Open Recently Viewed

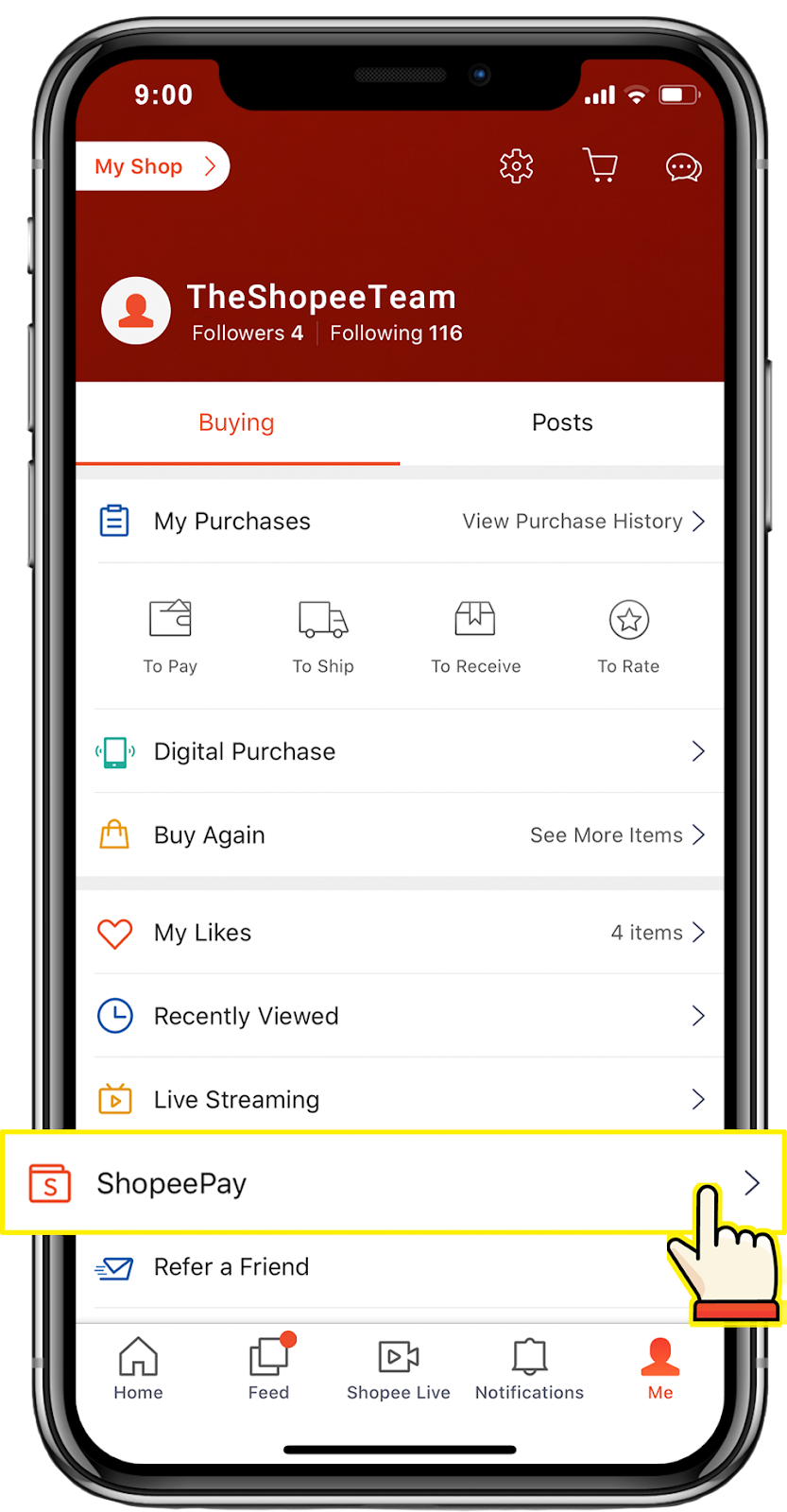pyautogui.click(x=401, y=1016)
